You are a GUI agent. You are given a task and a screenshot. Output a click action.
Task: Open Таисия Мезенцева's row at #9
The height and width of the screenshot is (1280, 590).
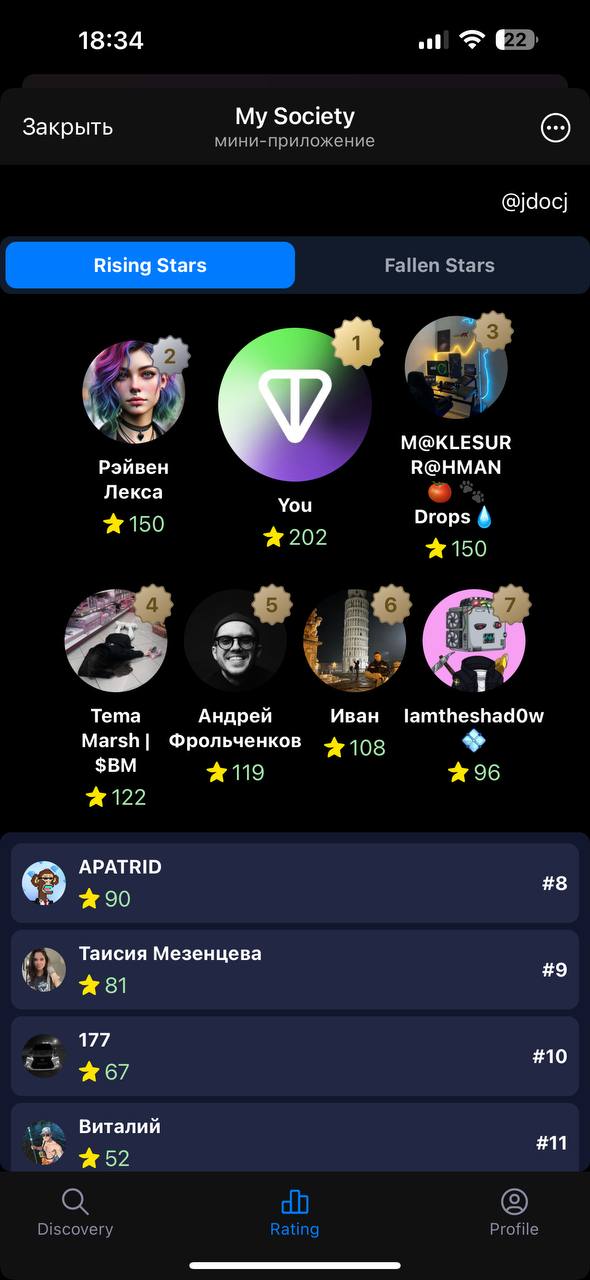pos(295,970)
